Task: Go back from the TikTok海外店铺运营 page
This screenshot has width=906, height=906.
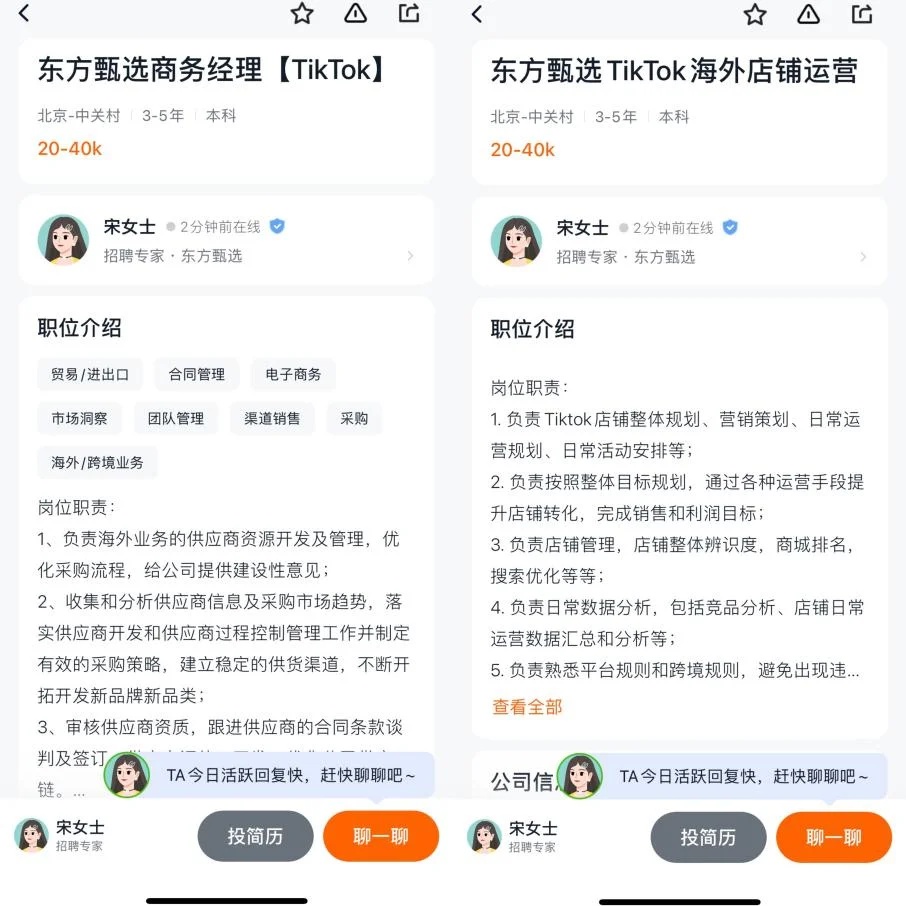Action: point(477,13)
